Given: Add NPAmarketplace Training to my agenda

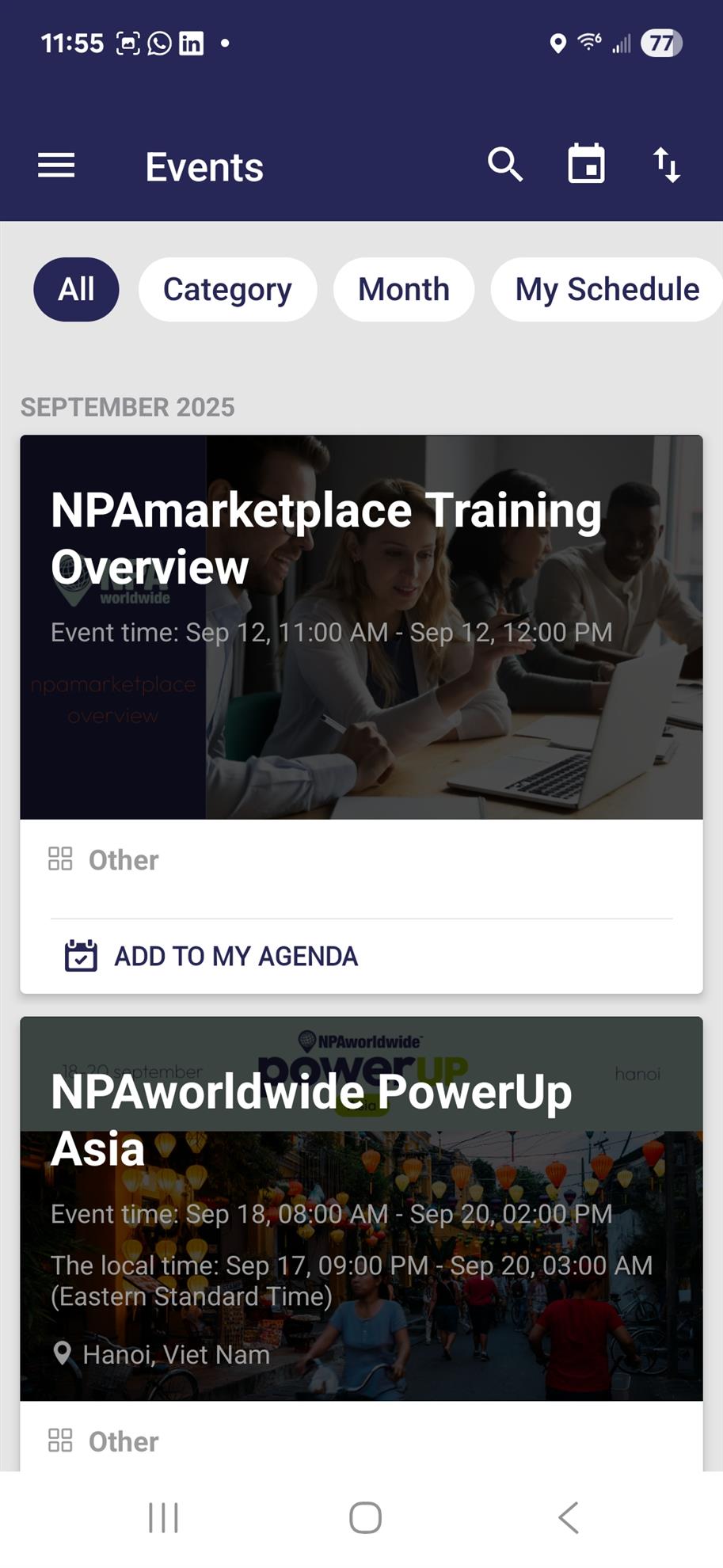Looking at the screenshot, I should (211, 956).
